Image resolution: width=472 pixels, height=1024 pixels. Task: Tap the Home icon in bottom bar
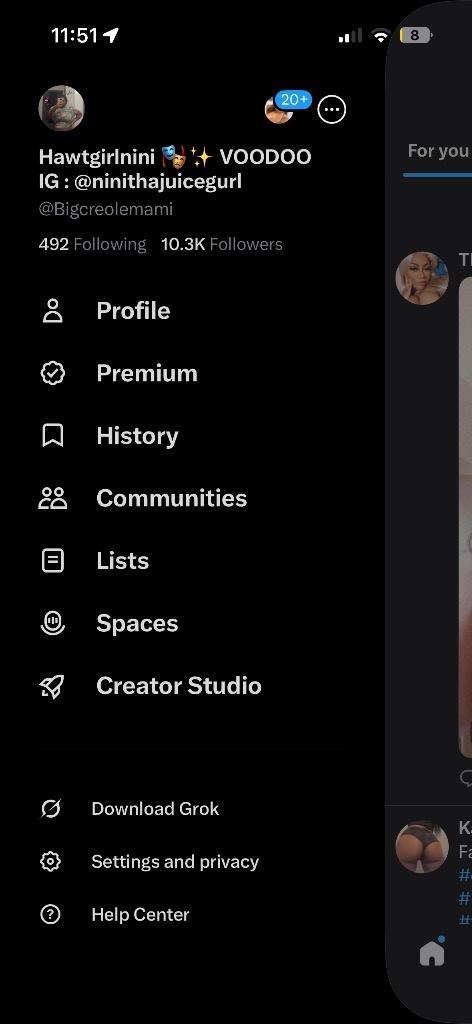pyautogui.click(x=432, y=953)
